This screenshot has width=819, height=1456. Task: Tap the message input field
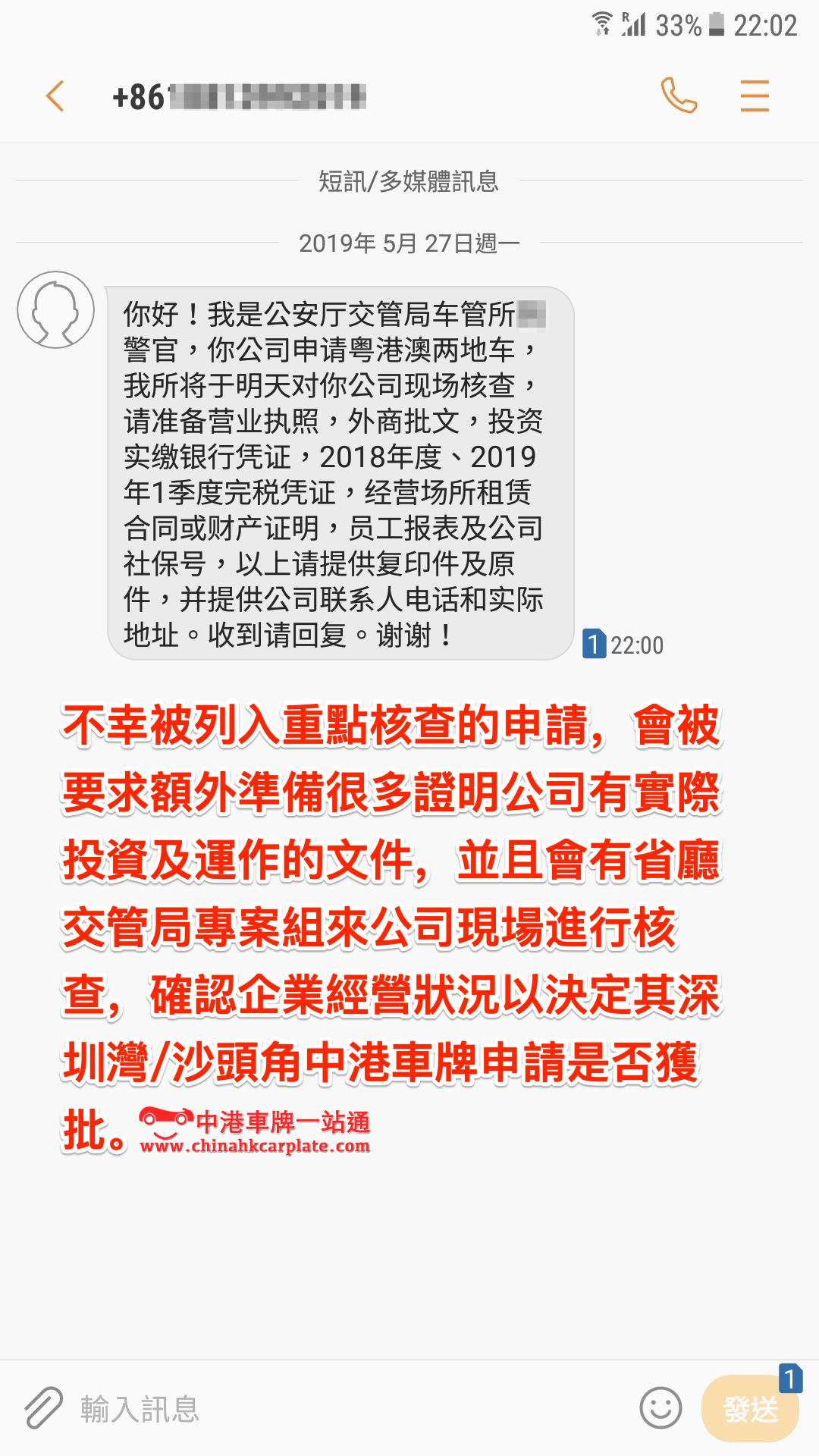341,1408
